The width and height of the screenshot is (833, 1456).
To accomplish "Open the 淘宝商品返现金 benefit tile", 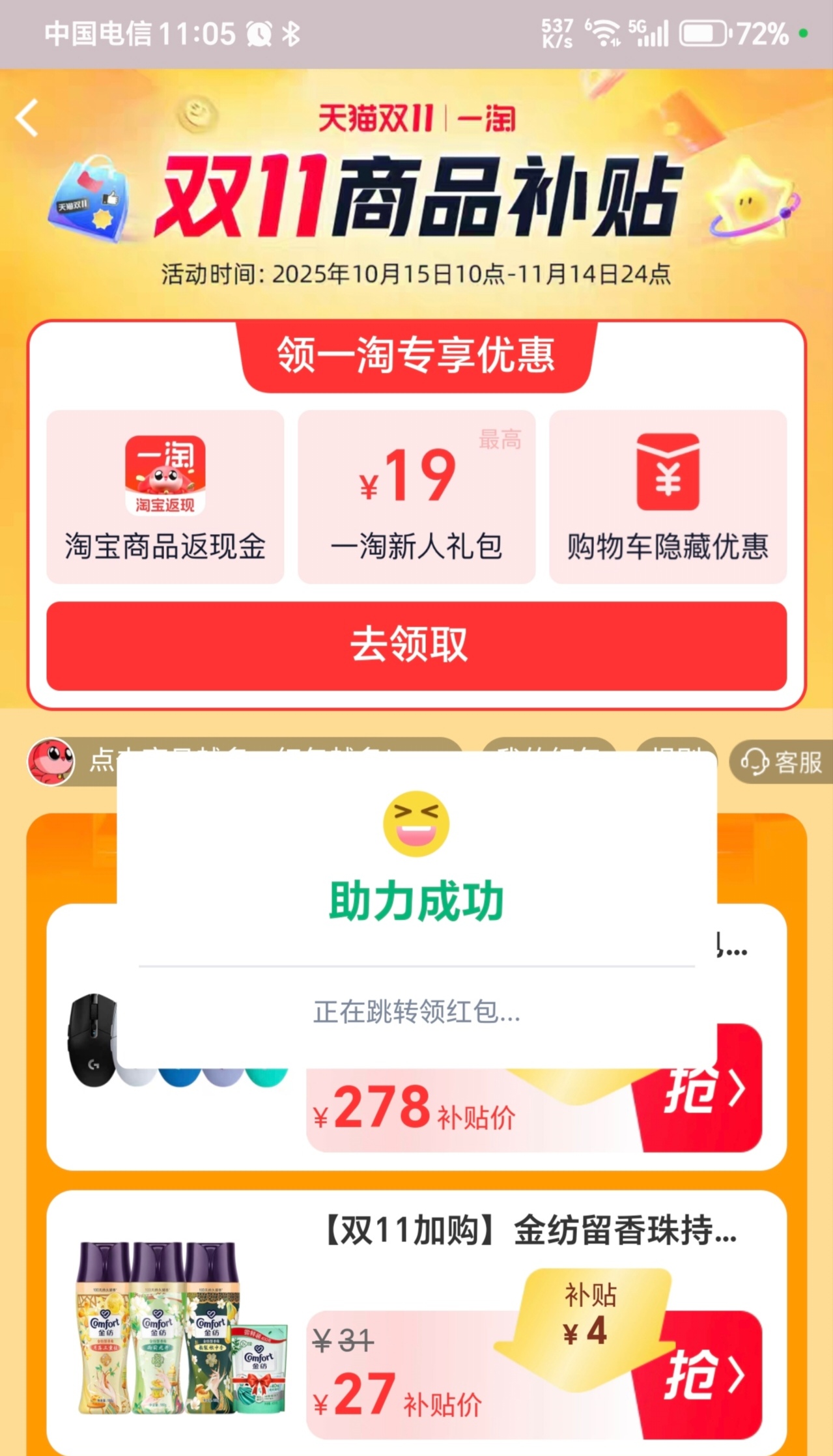I will (165, 497).
